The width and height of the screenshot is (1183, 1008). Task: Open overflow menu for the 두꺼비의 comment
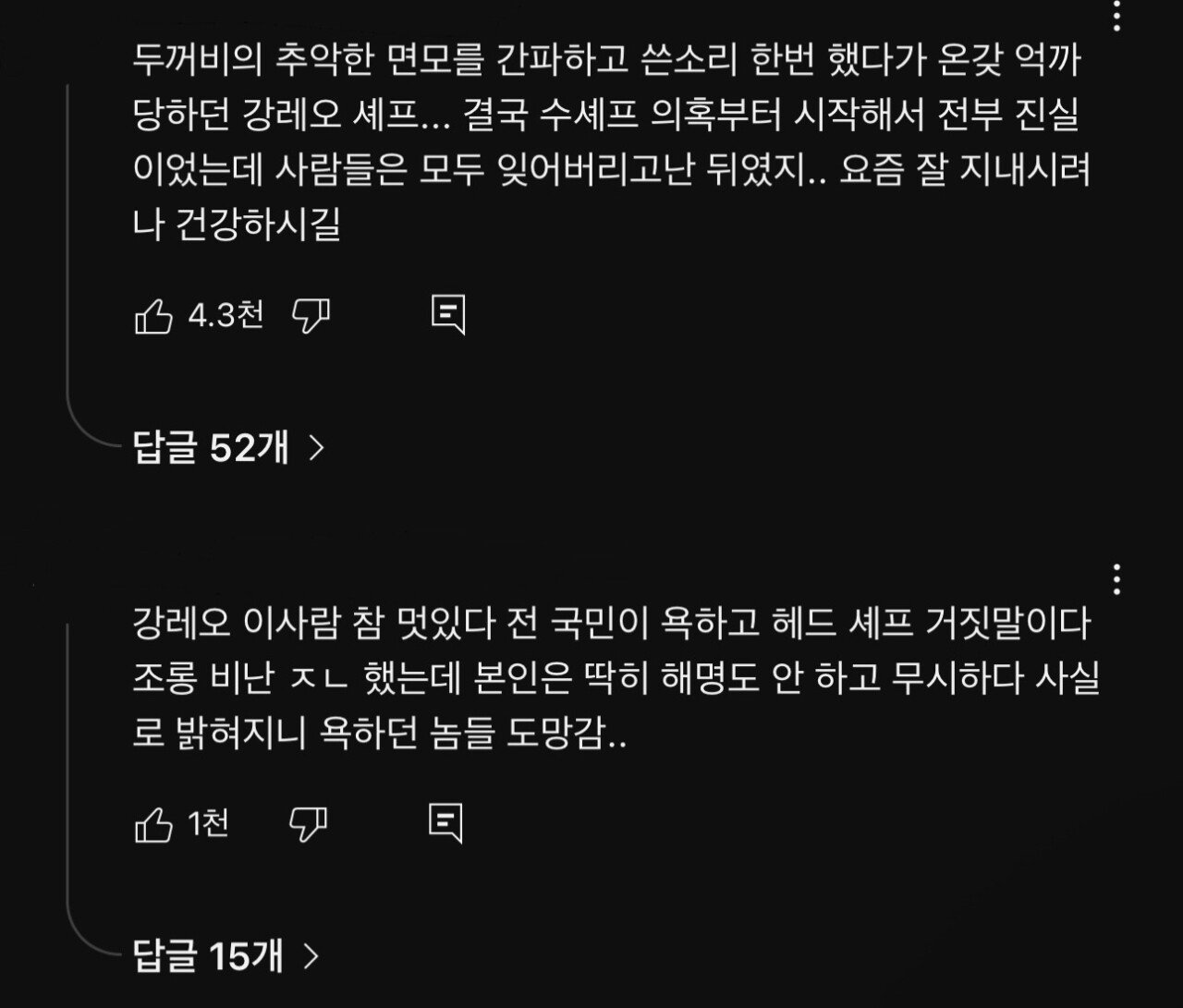(x=1117, y=15)
